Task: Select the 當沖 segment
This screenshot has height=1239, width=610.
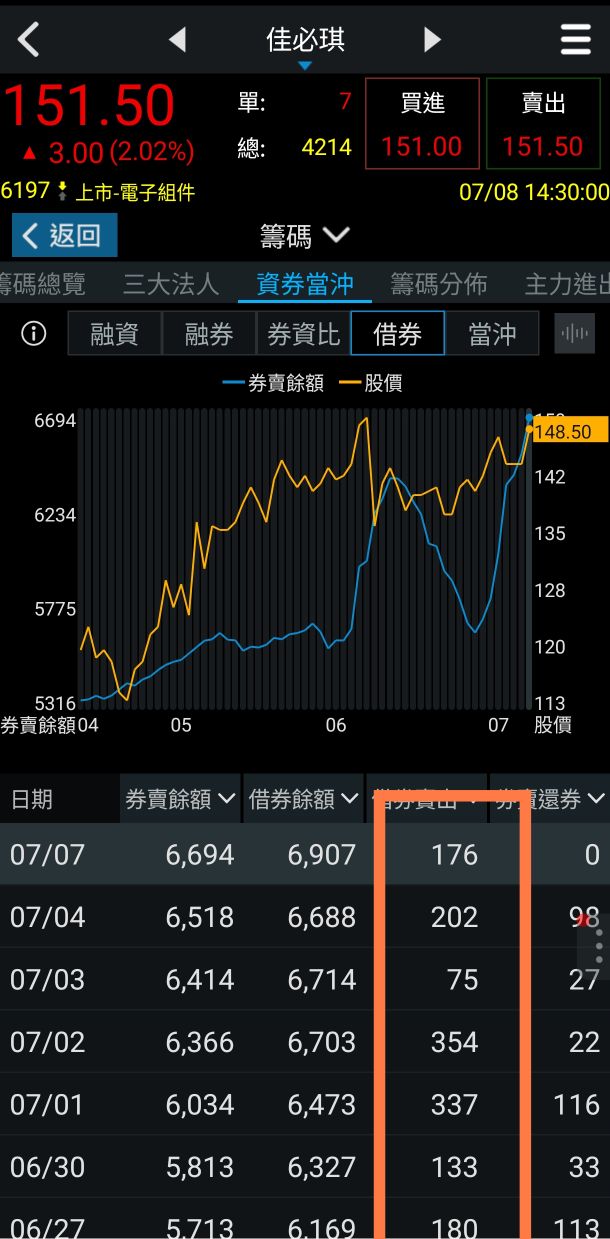Action: click(492, 334)
